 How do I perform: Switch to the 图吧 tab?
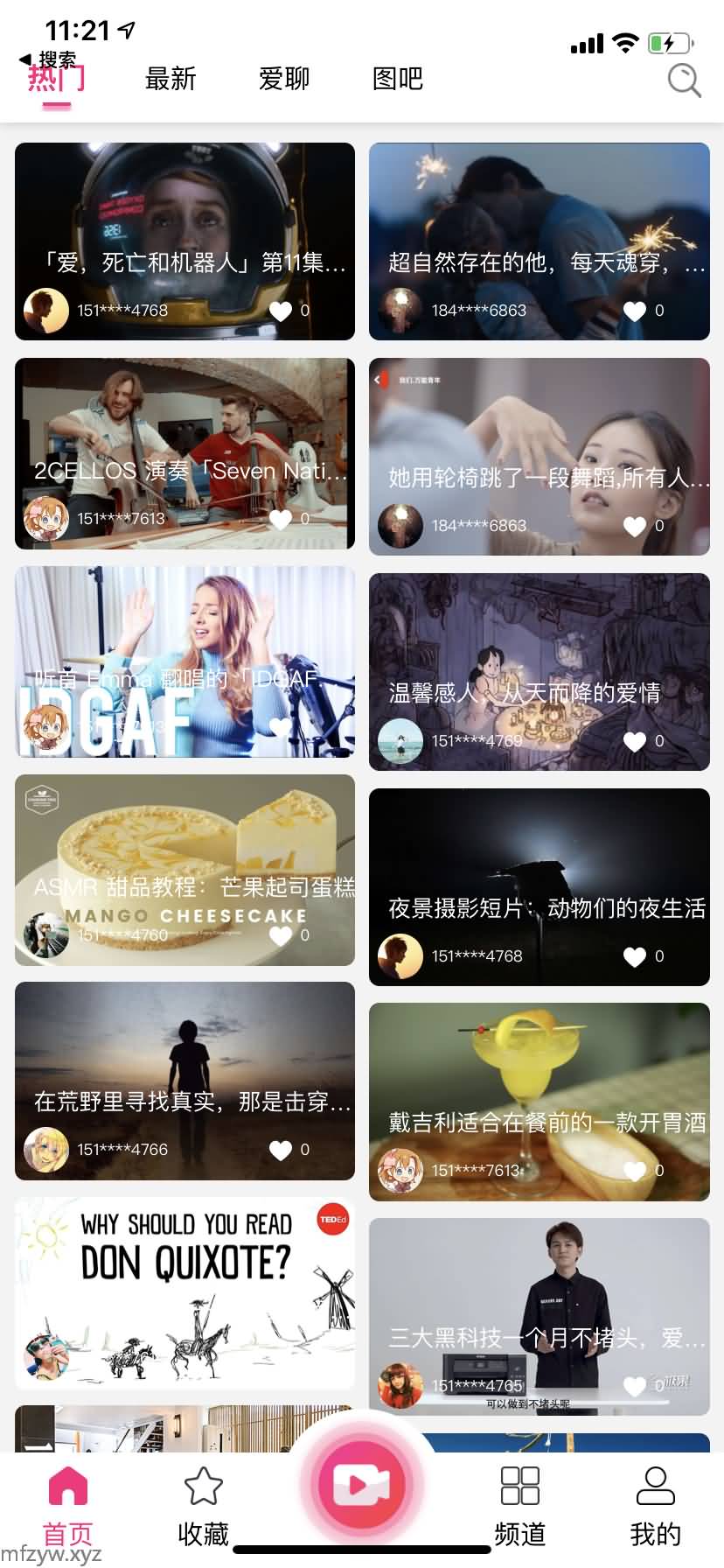coord(398,79)
